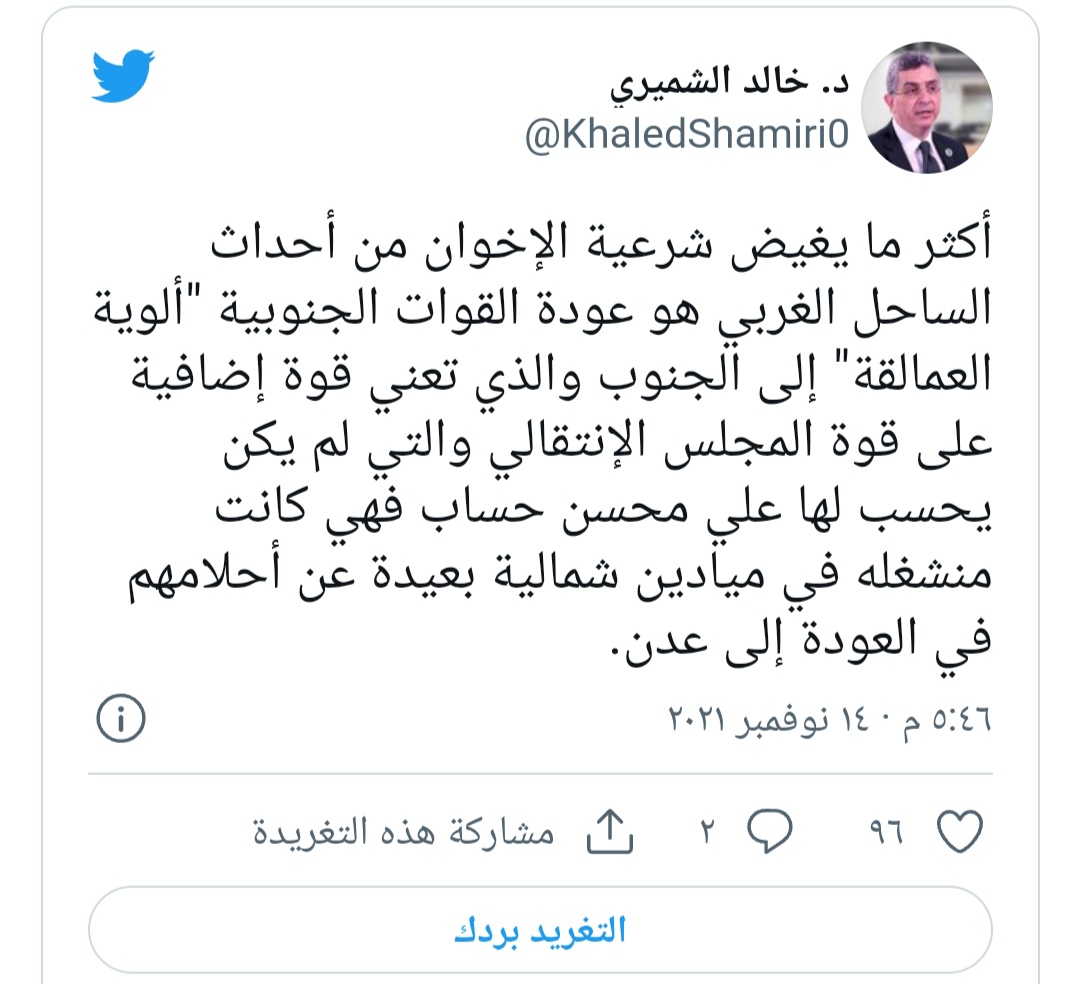Image resolution: width=1080 pixels, height=984 pixels.
Task: Tap the التغريد بردك button
Action: [540, 930]
